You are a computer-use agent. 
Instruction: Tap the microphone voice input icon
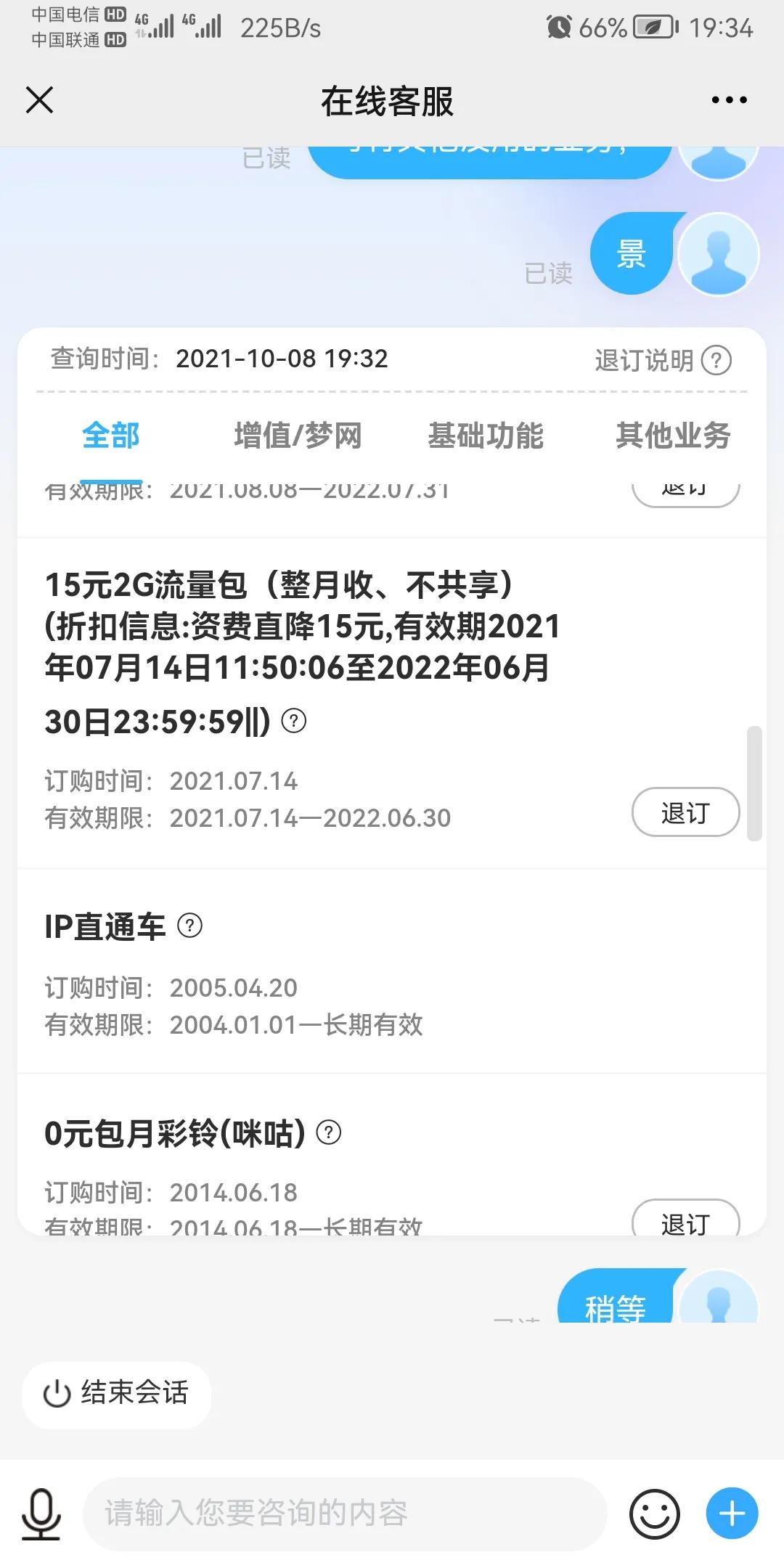[41, 1514]
